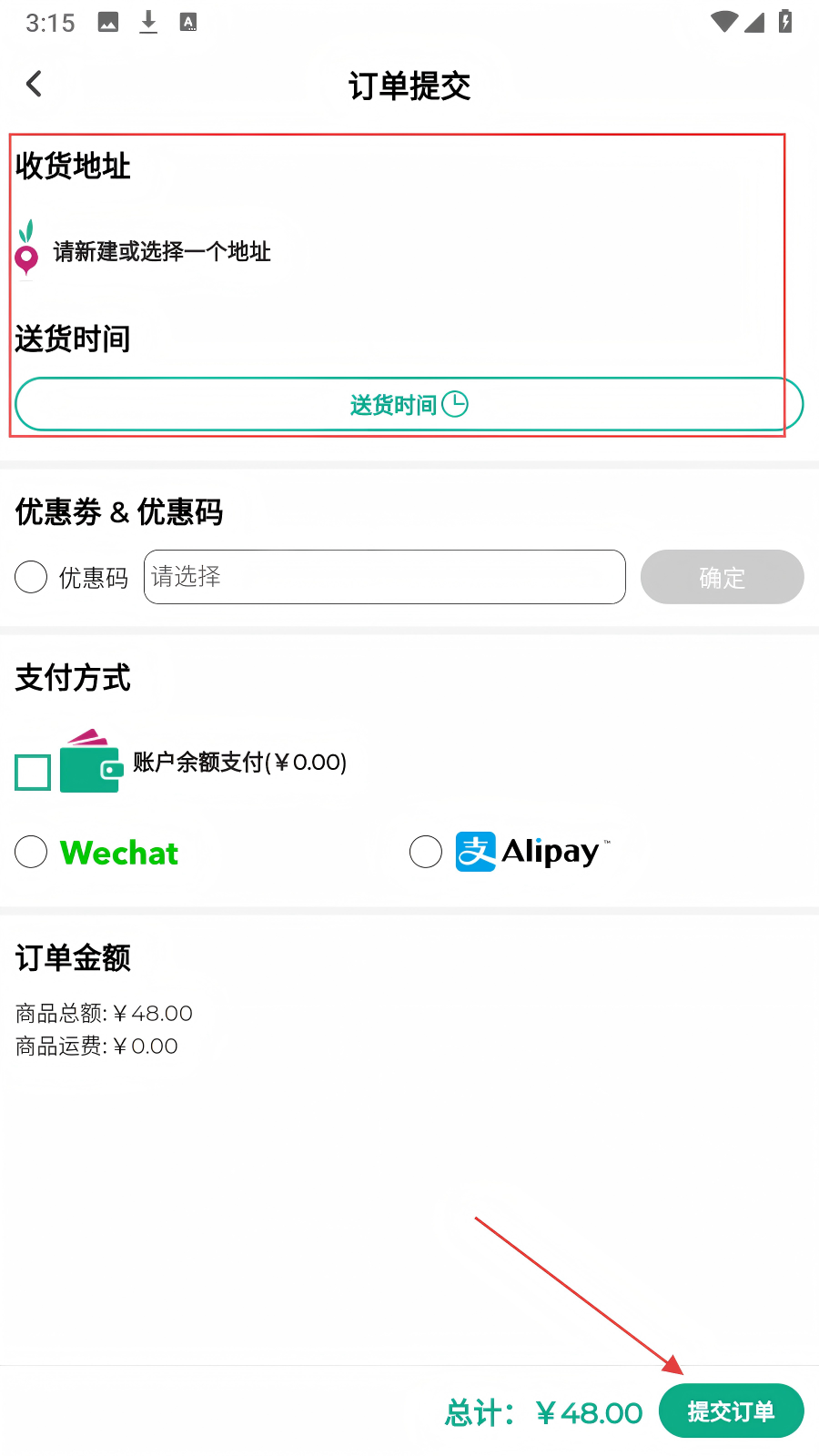Select the 优惠码 radio button
The width and height of the screenshot is (819, 1456).
[x=31, y=577]
